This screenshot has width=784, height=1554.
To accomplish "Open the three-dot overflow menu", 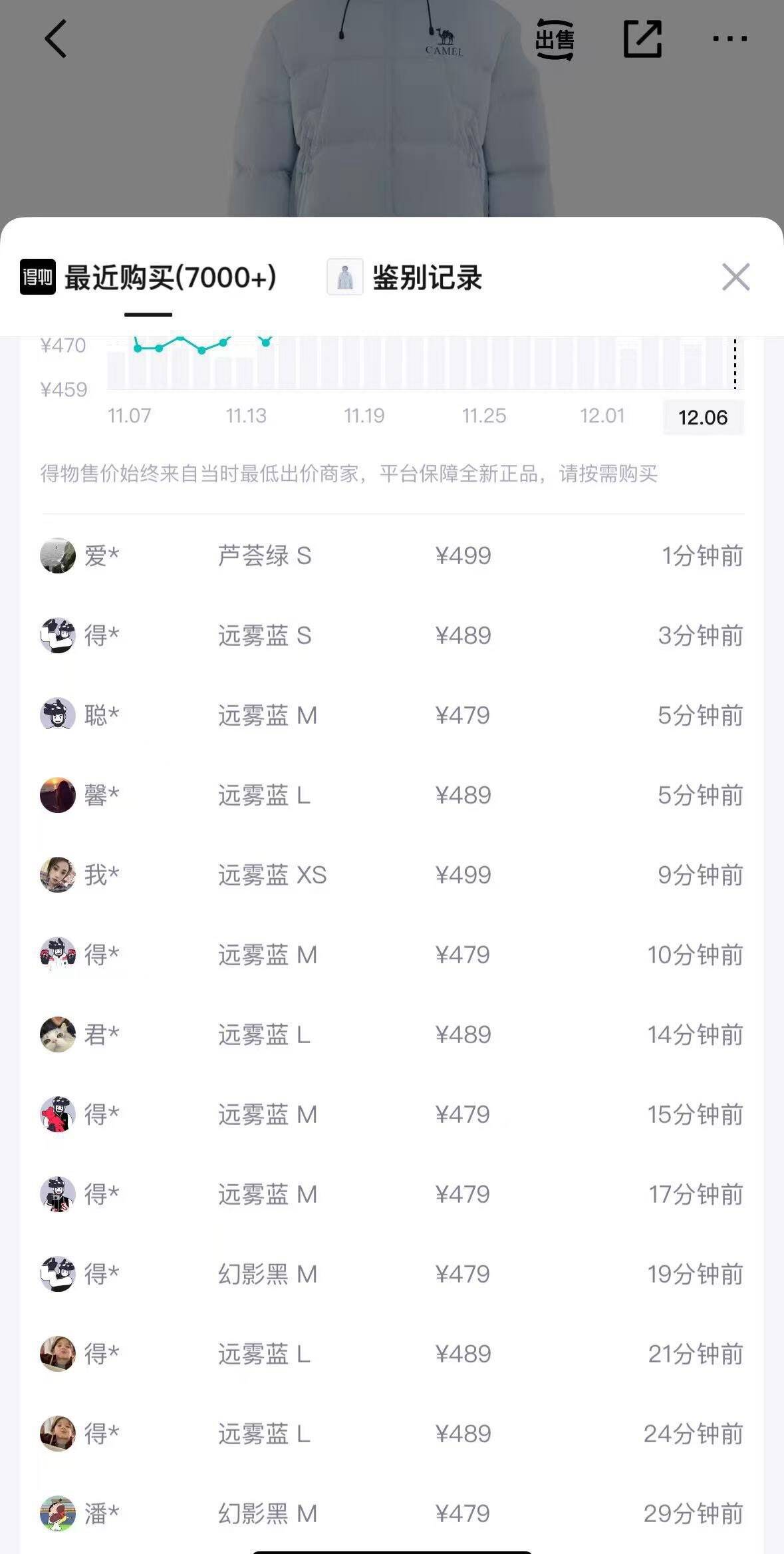I will click(729, 39).
